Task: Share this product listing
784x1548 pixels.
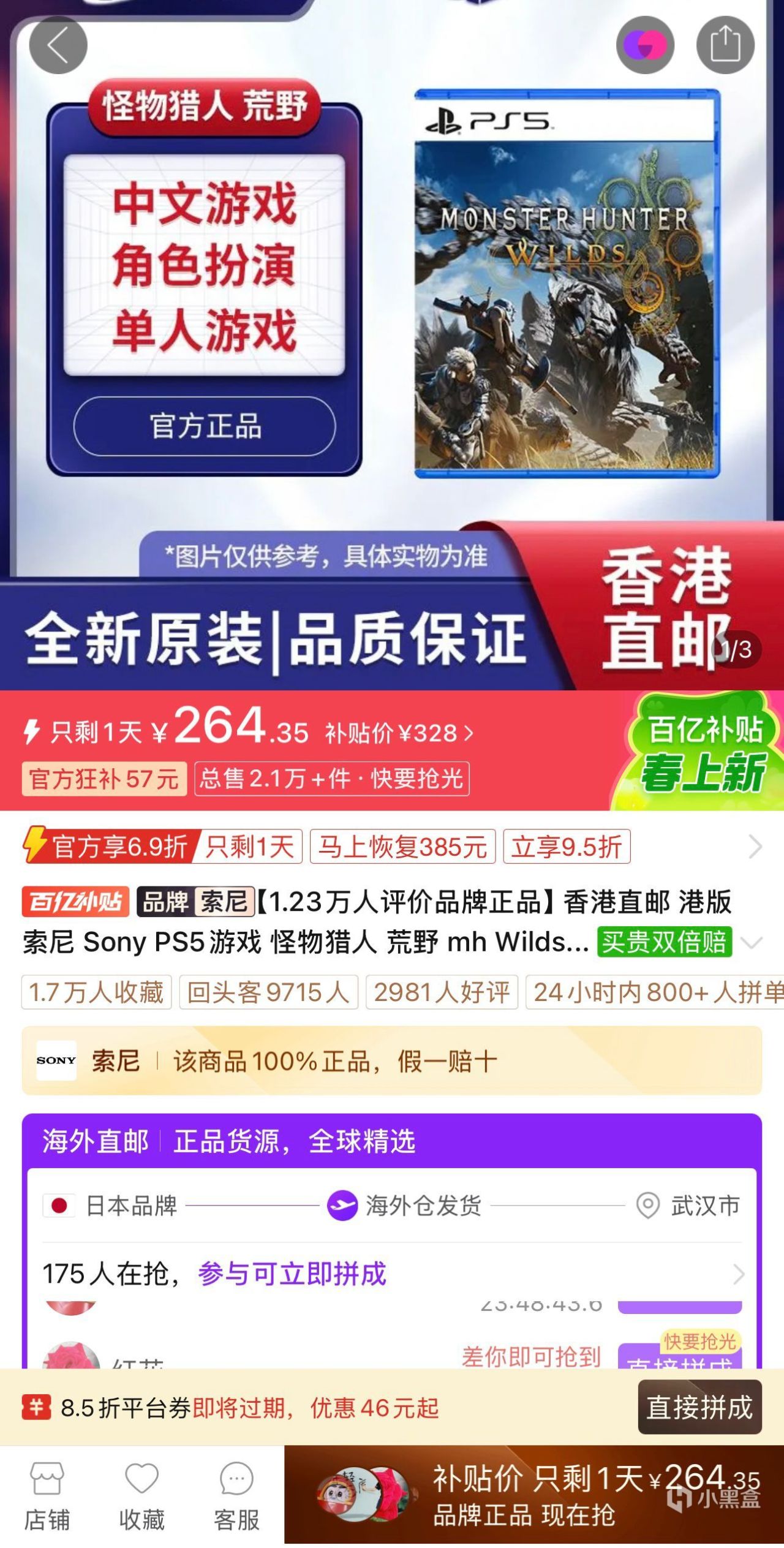Action: coord(725,45)
